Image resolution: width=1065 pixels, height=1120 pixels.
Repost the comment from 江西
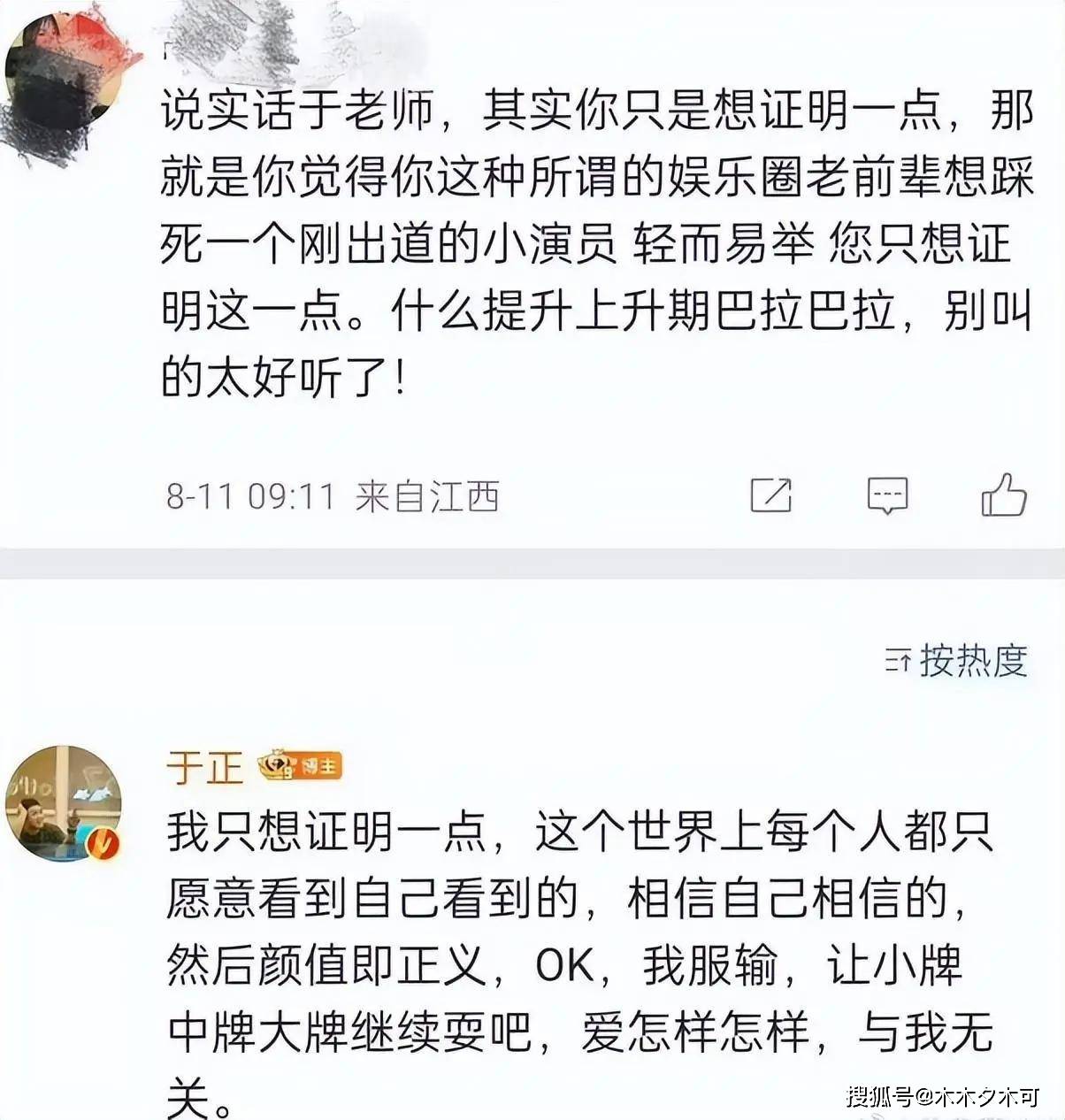click(770, 495)
